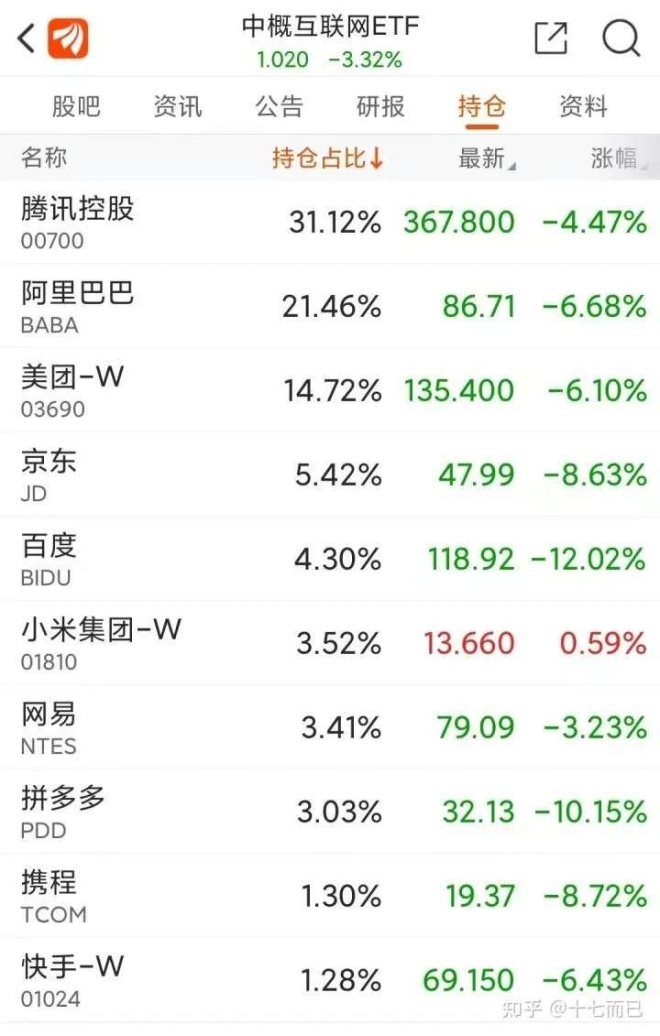Go back using the arrow icon

(27, 39)
